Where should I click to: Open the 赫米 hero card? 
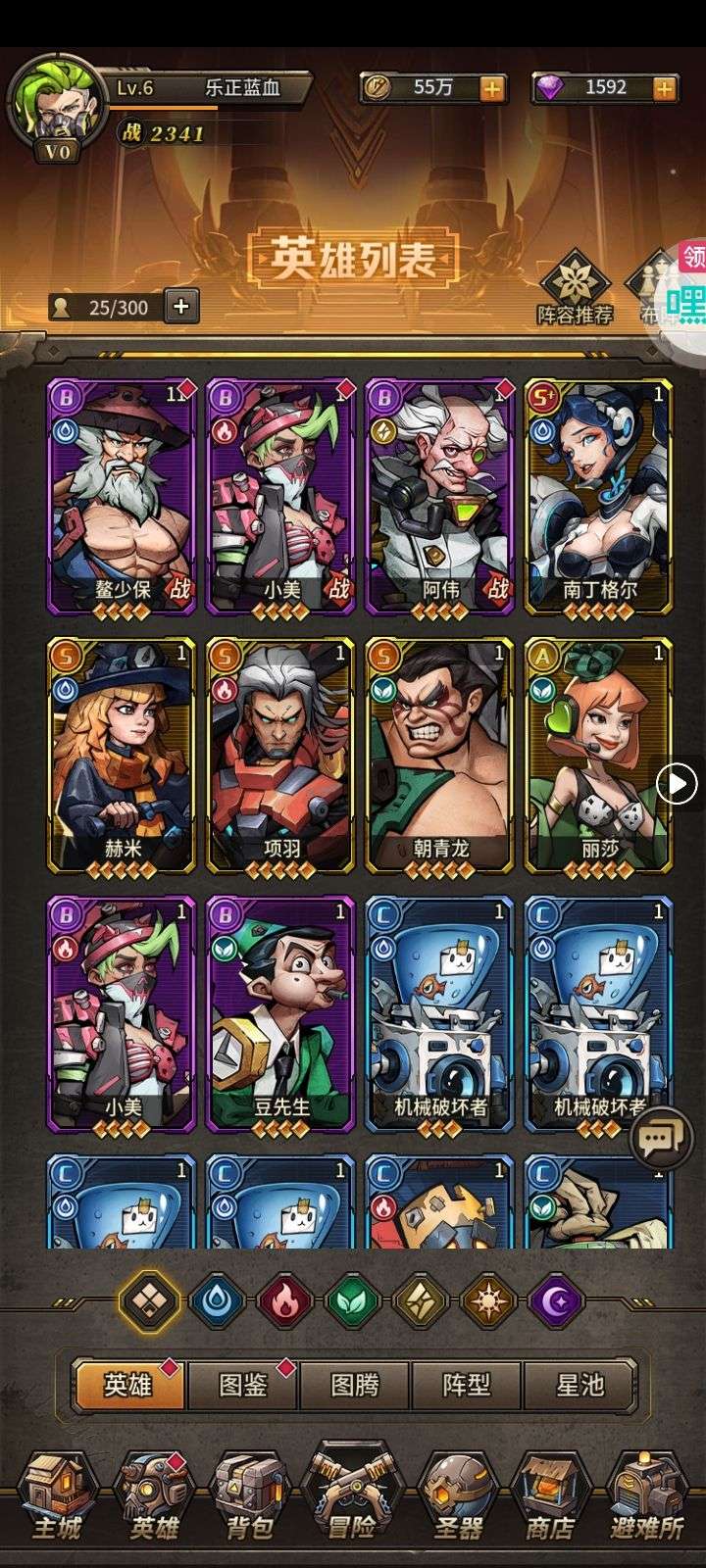(x=122, y=755)
